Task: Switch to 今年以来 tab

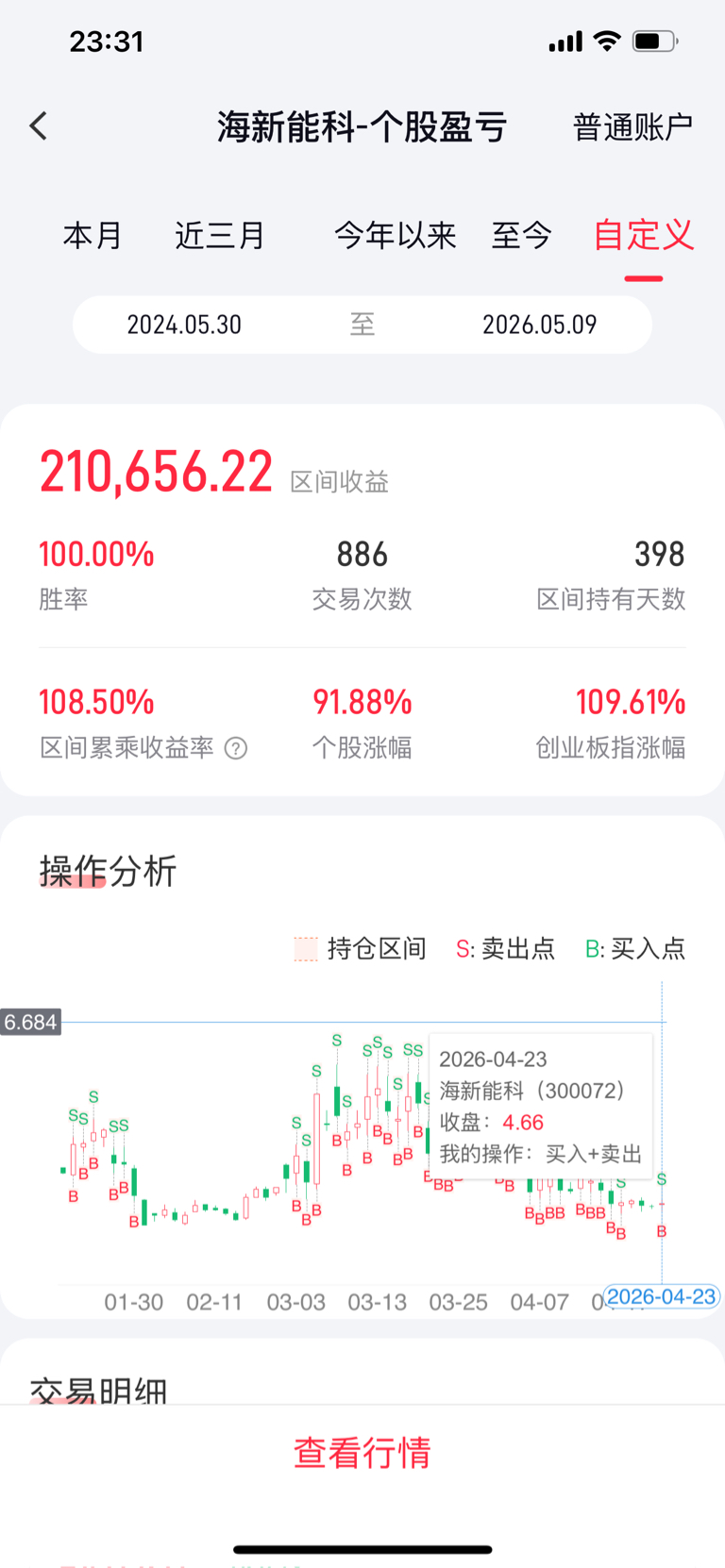Action: click(395, 235)
